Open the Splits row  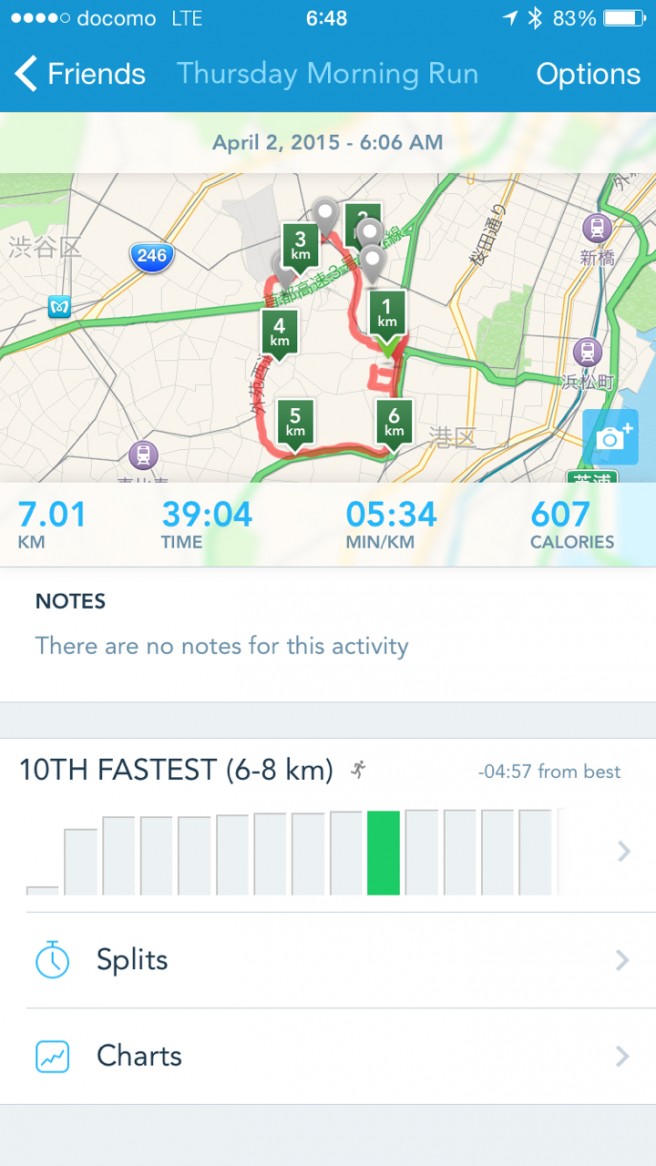pos(328,960)
